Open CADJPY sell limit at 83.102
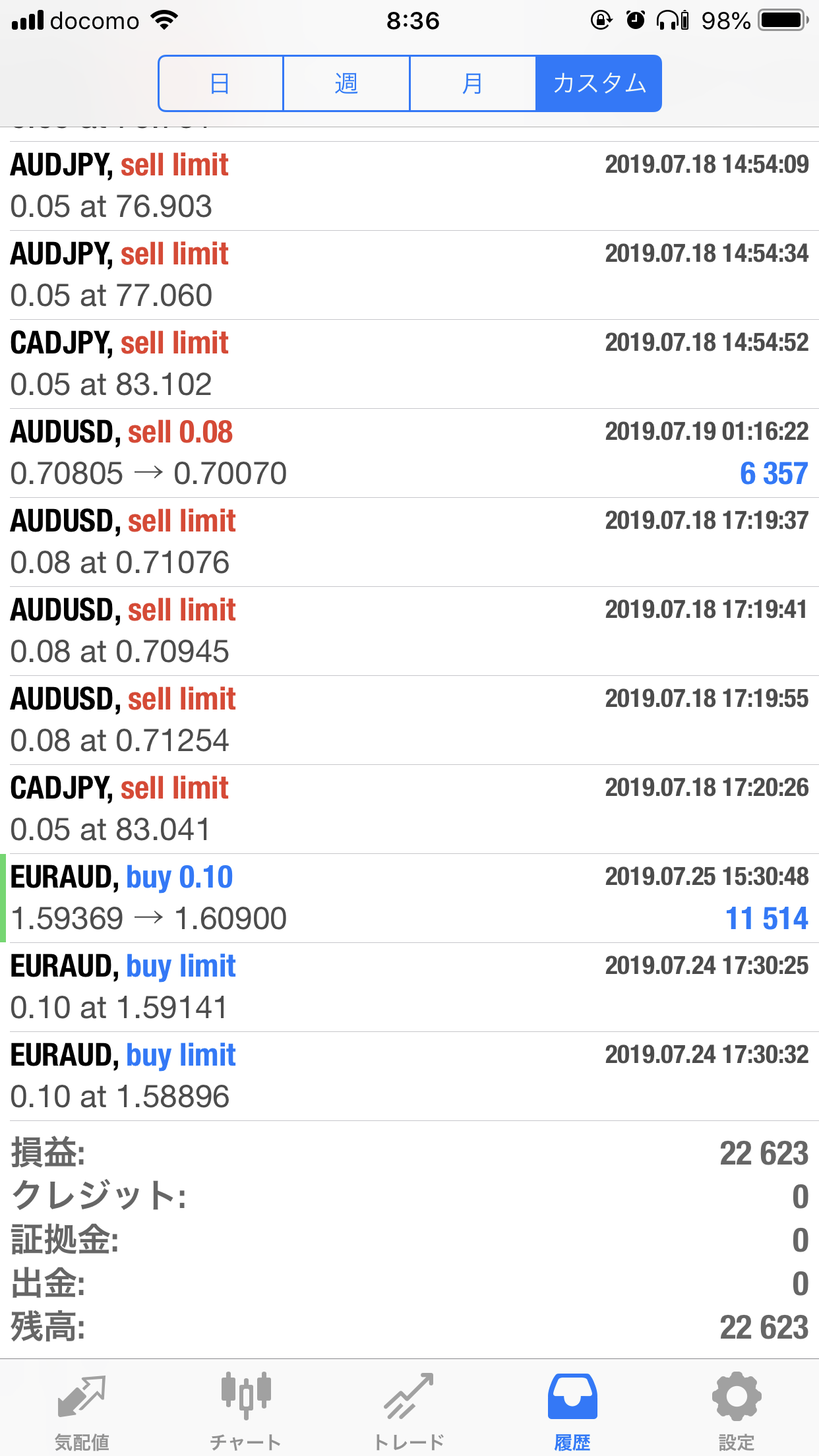Viewport: 819px width, 1456px height. 409,364
